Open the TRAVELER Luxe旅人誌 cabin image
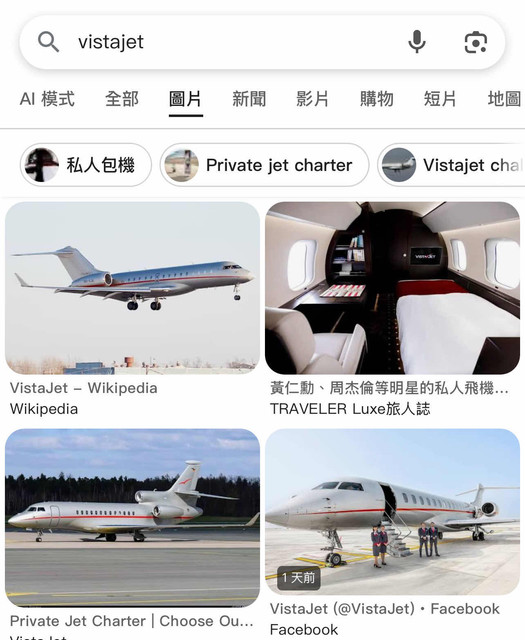 point(392,288)
